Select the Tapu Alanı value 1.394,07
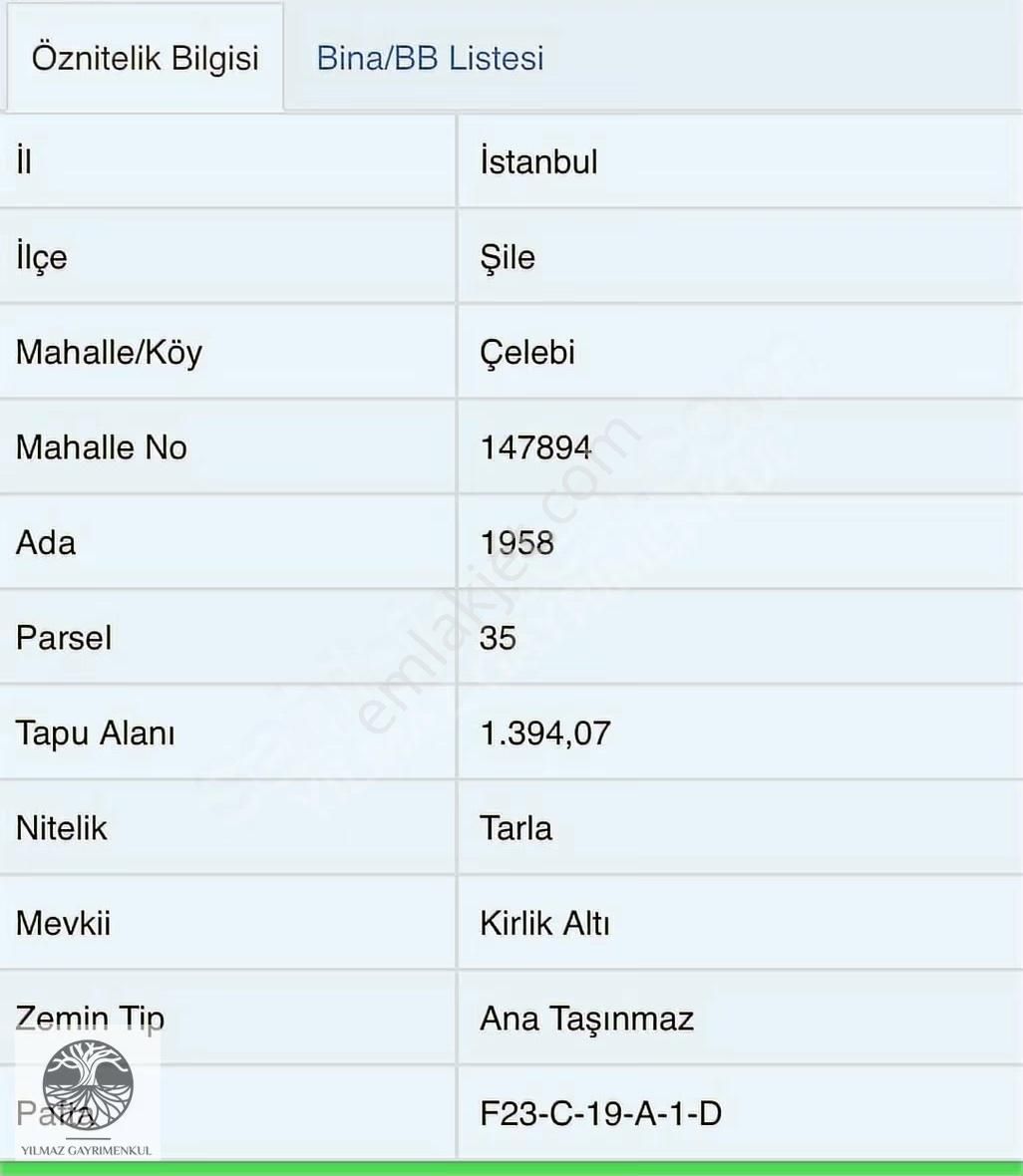Image resolution: width=1023 pixels, height=1176 pixels. coord(546,733)
